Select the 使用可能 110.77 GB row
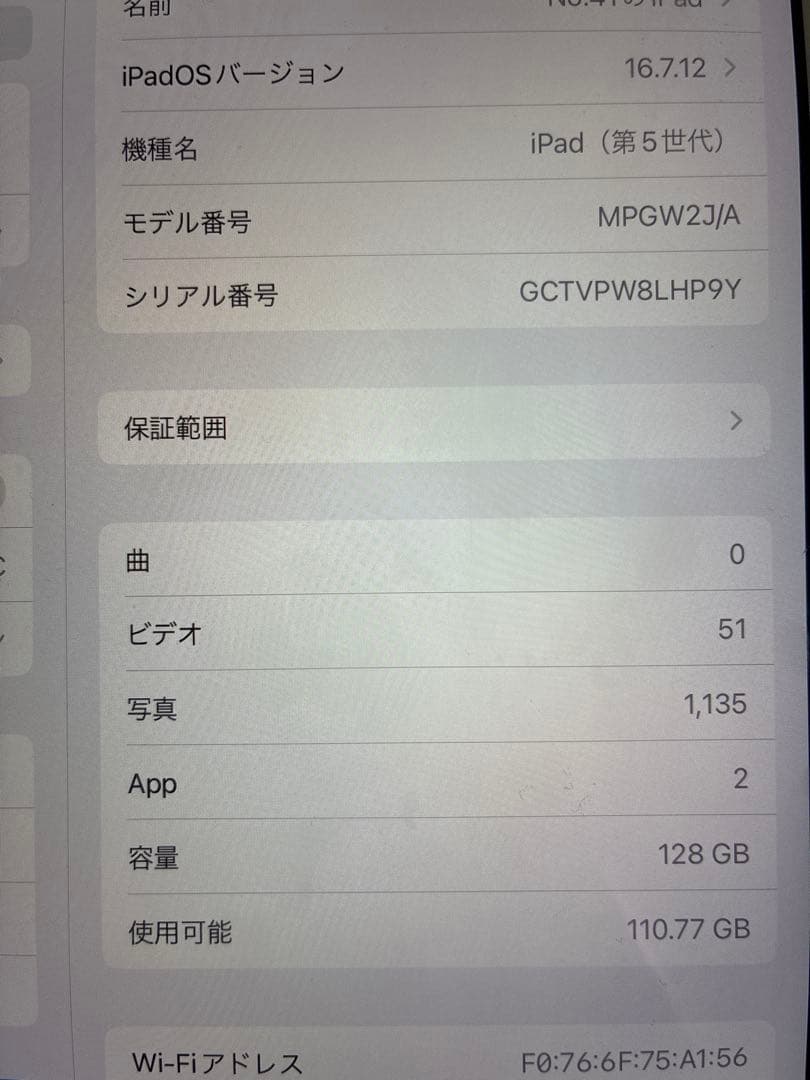810x1080 pixels. [430, 930]
